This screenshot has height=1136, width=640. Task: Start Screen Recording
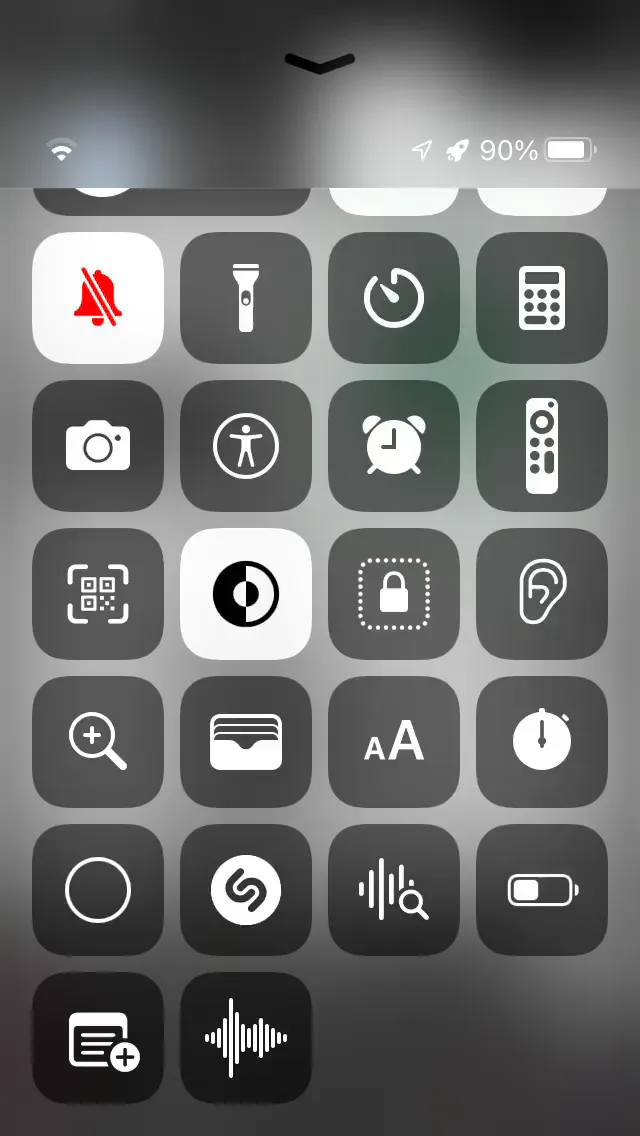click(98, 889)
